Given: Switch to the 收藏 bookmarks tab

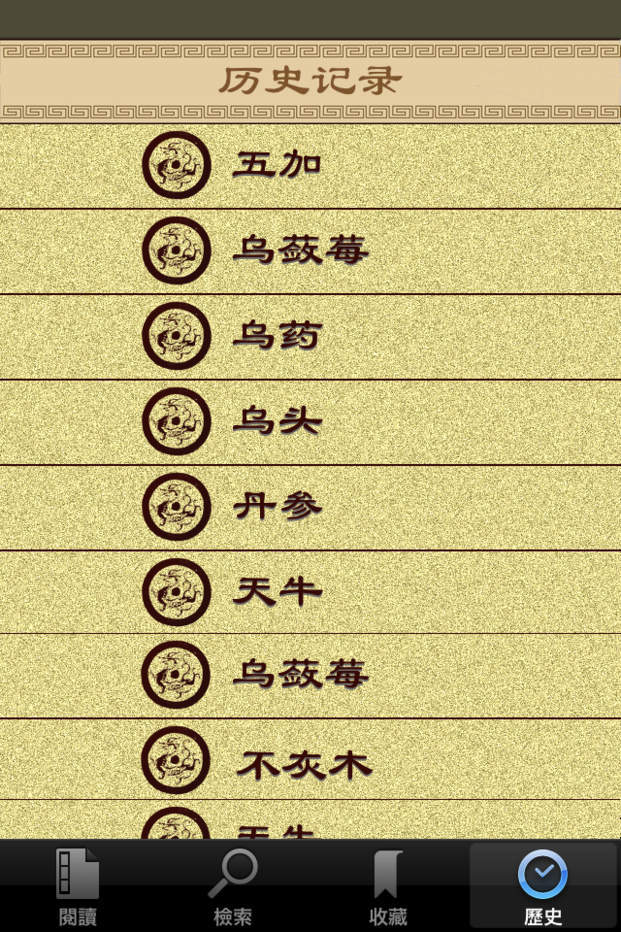Looking at the screenshot, I should coord(388,886).
